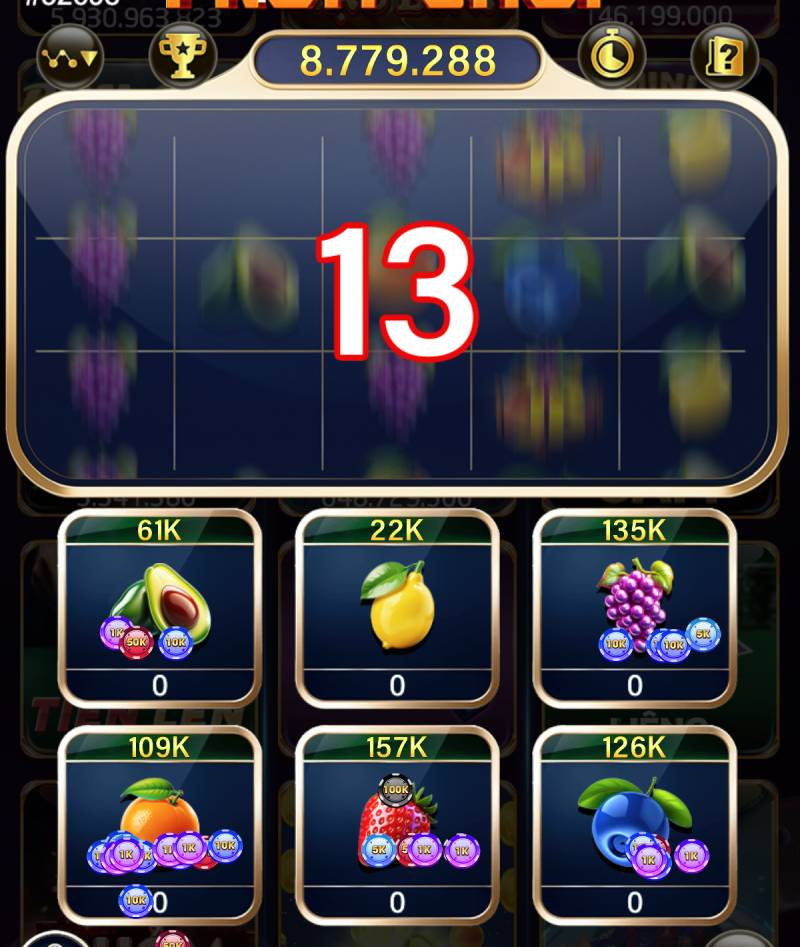
Task: Open the help guide icon
Action: pos(724,57)
